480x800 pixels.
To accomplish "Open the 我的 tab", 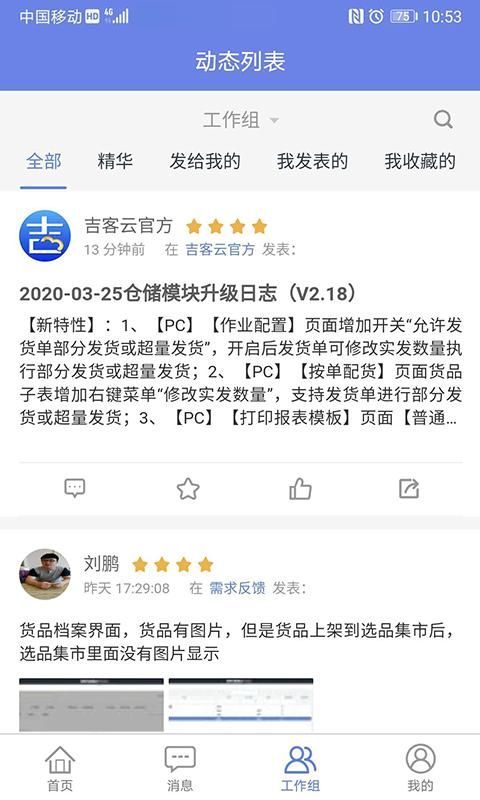I will click(420, 768).
